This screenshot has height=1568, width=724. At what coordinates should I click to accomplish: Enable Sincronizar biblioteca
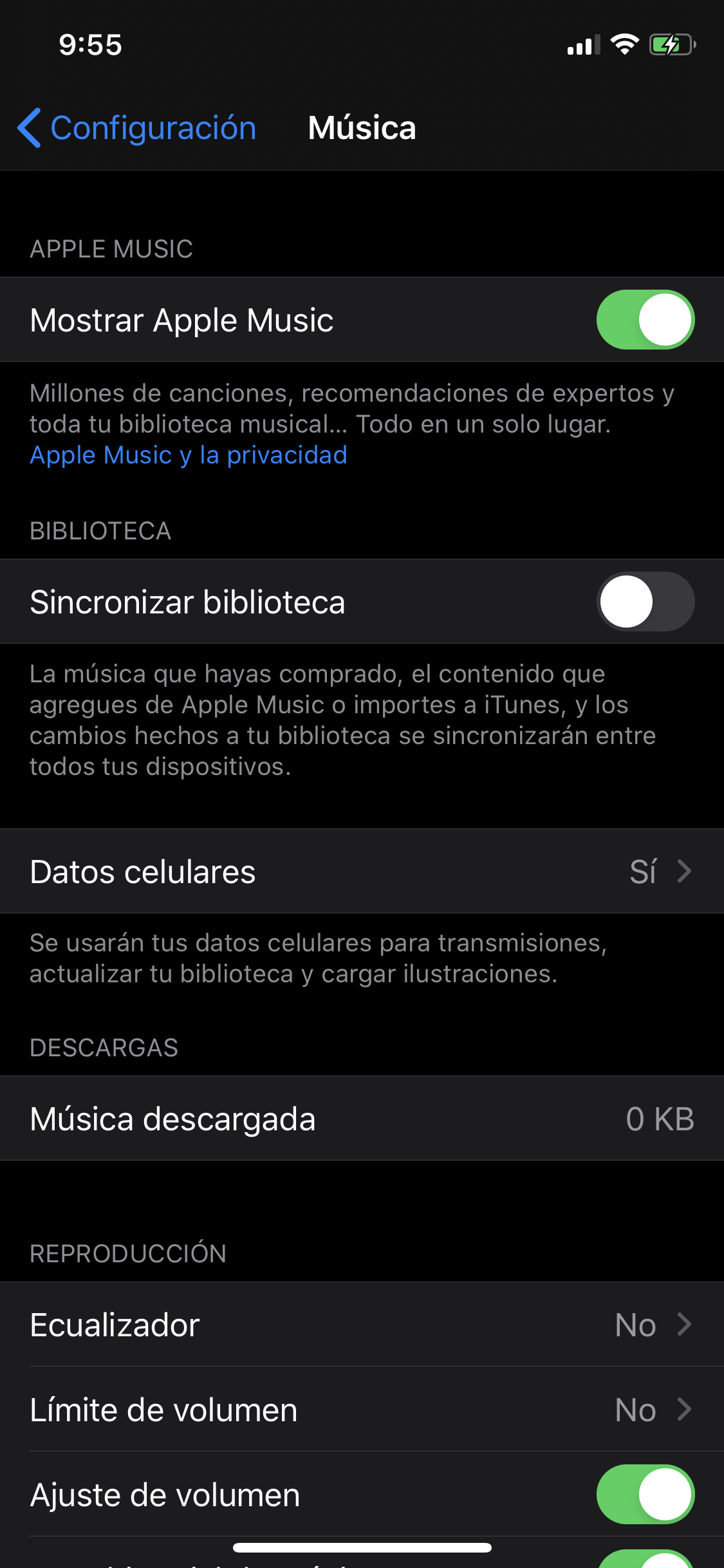(644, 602)
